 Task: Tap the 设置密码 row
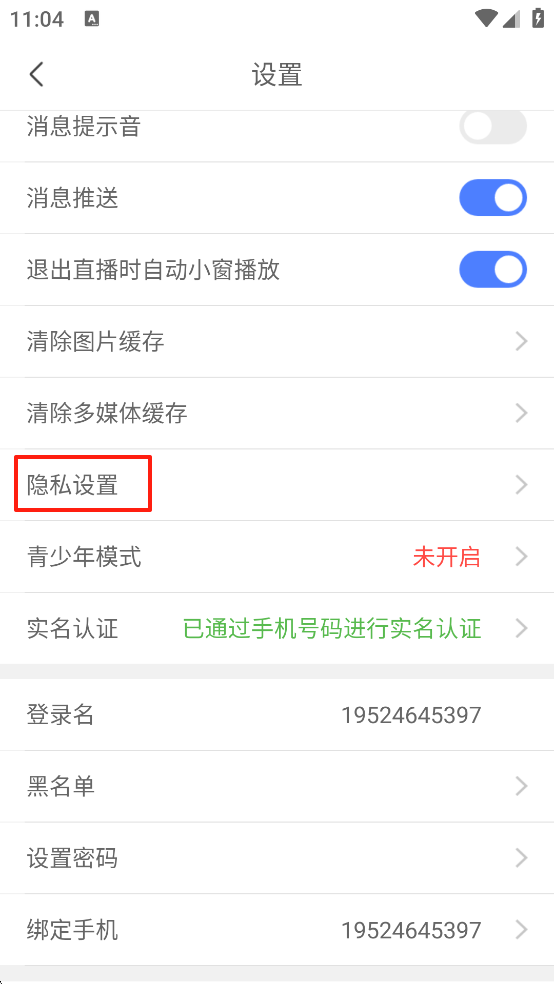click(277, 858)
